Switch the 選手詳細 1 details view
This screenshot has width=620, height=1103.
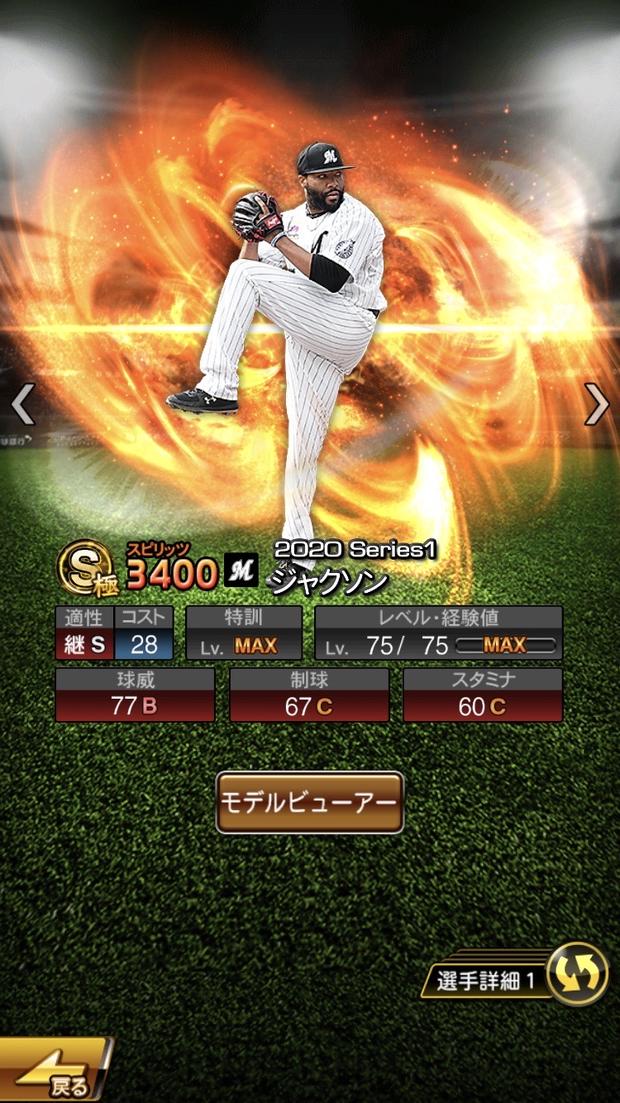coord(577,973)
